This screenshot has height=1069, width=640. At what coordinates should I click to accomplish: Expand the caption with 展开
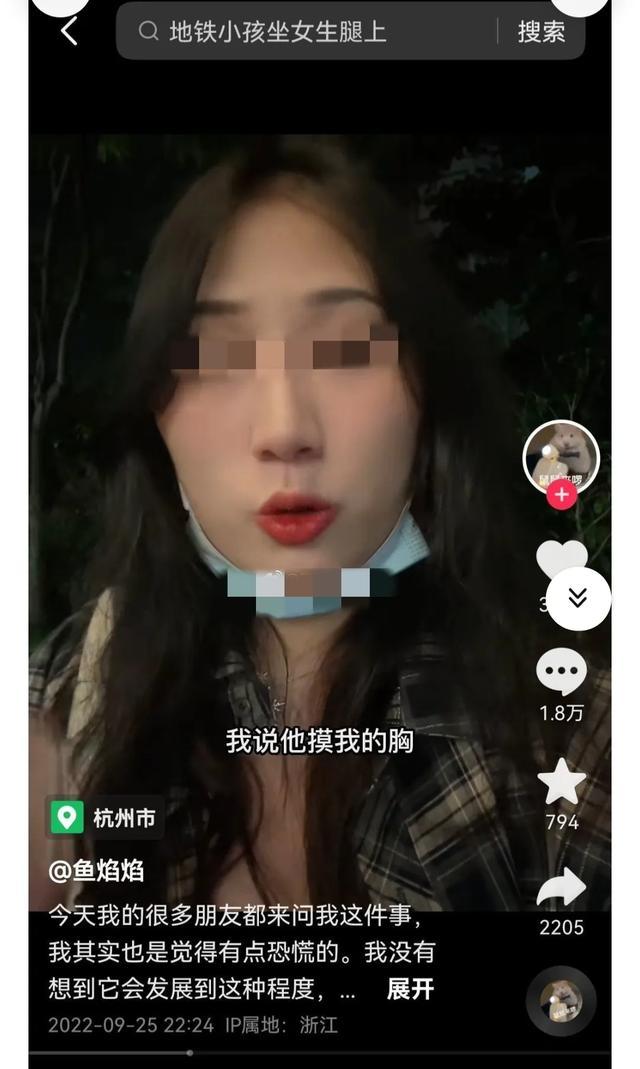[410, 989]
